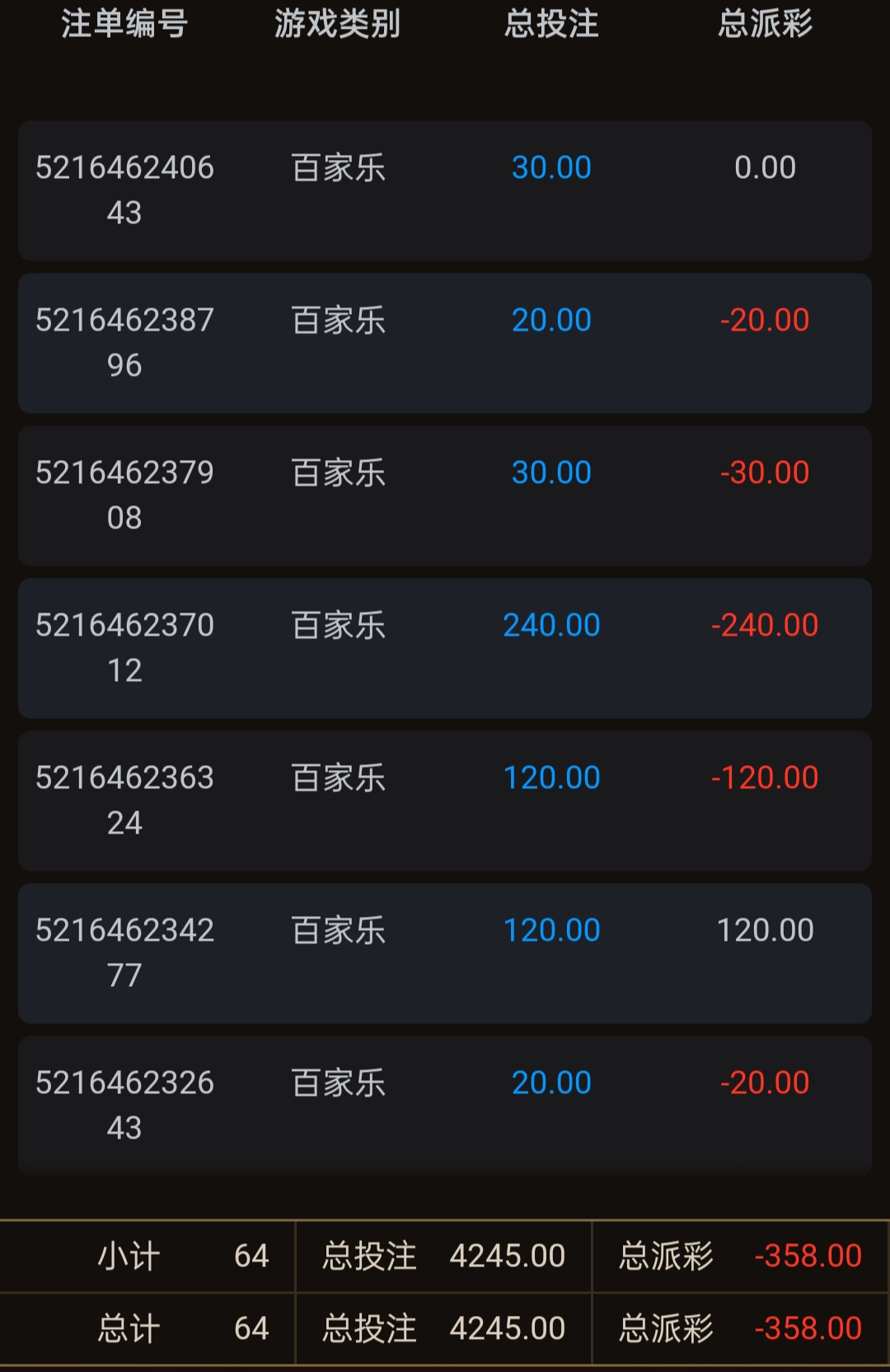This screenshot has height=1372, width=890.
Task: Open bet record ending in 37908
Action: coord(445,496)
